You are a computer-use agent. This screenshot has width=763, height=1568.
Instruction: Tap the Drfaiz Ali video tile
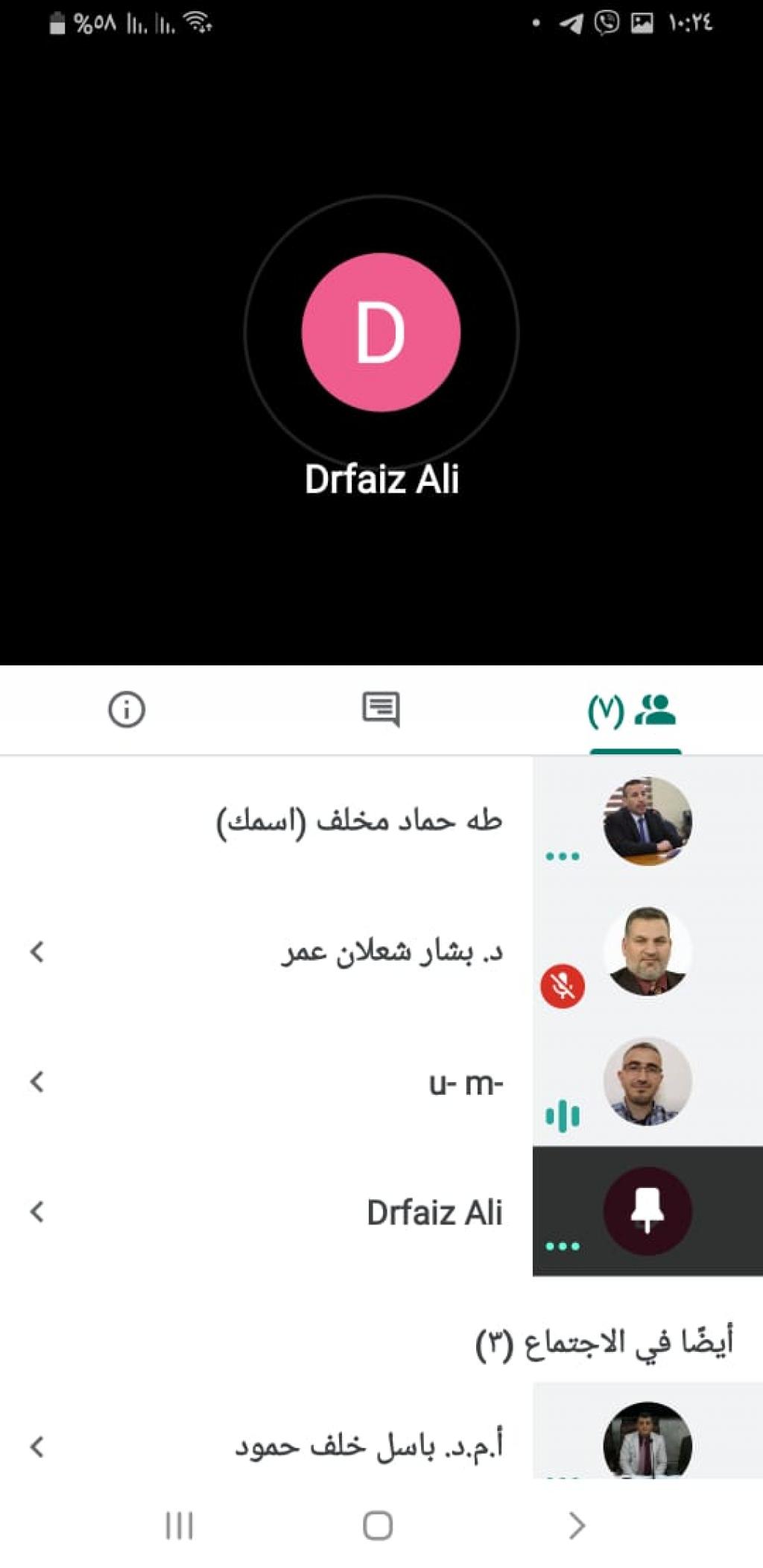point(381,332)
